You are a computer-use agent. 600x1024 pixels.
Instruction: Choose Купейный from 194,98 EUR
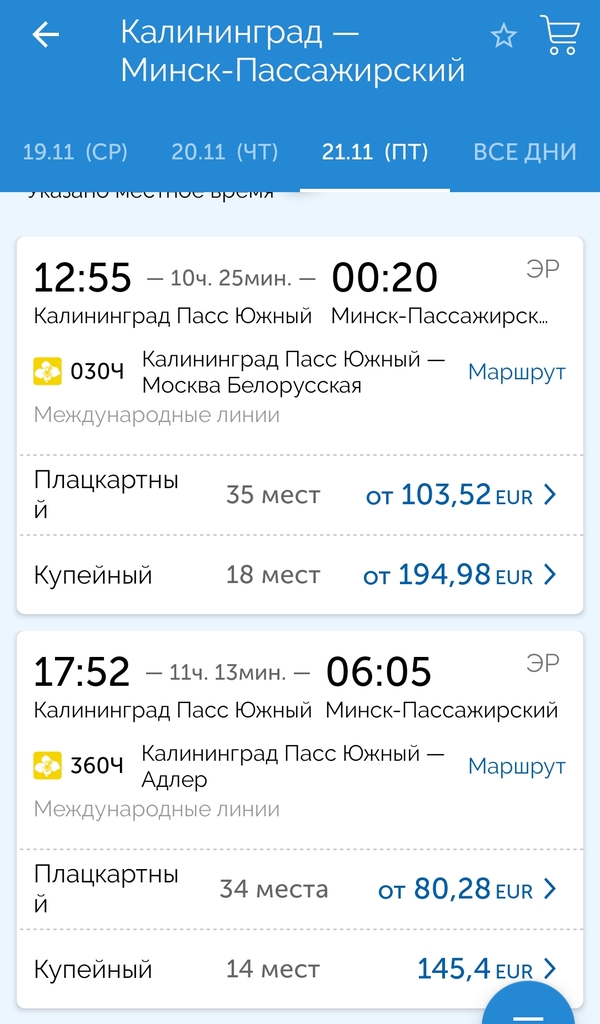tap(300, 575)
